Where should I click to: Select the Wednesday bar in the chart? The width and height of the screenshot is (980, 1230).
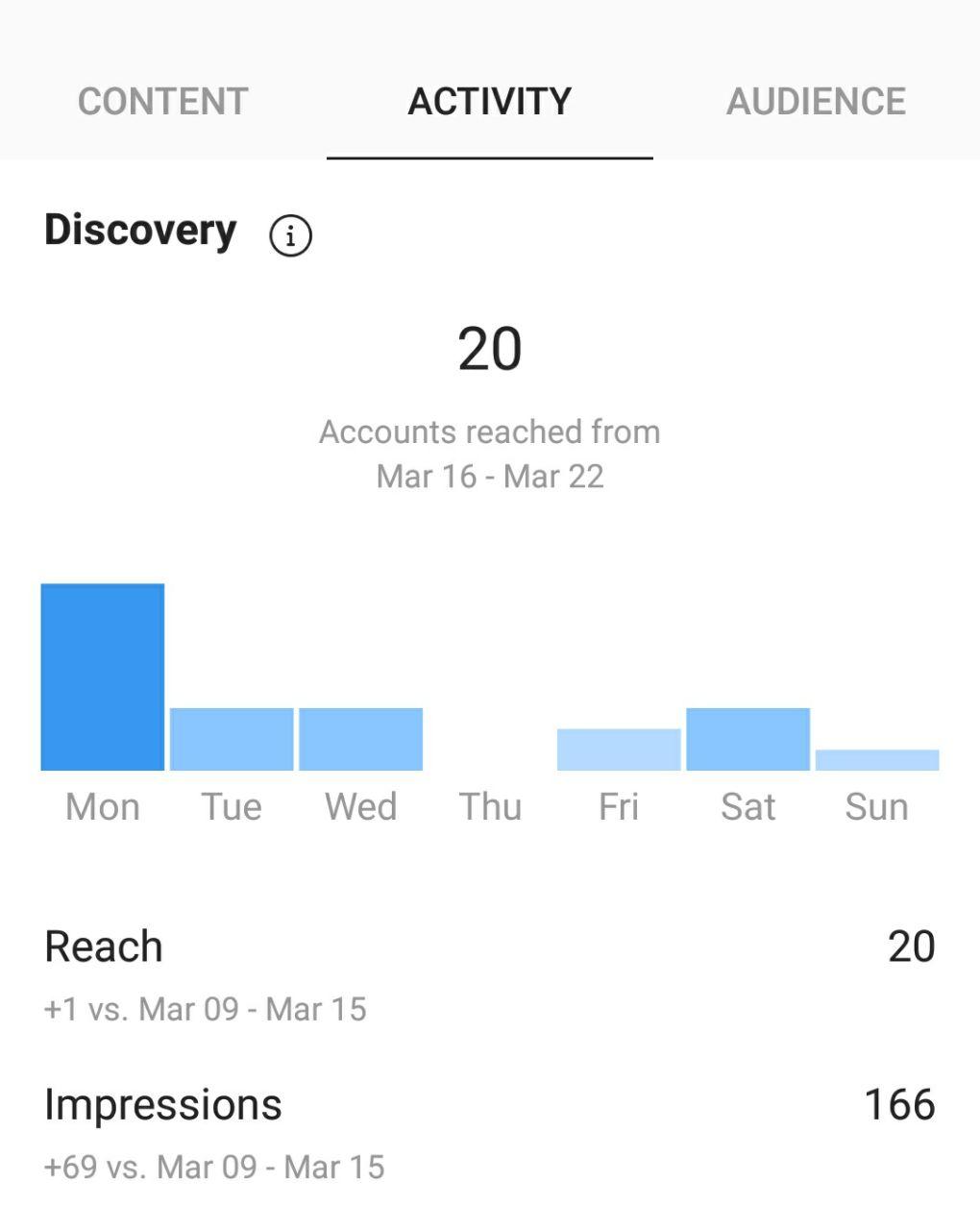pyautogui.click(x=360, y=738)
